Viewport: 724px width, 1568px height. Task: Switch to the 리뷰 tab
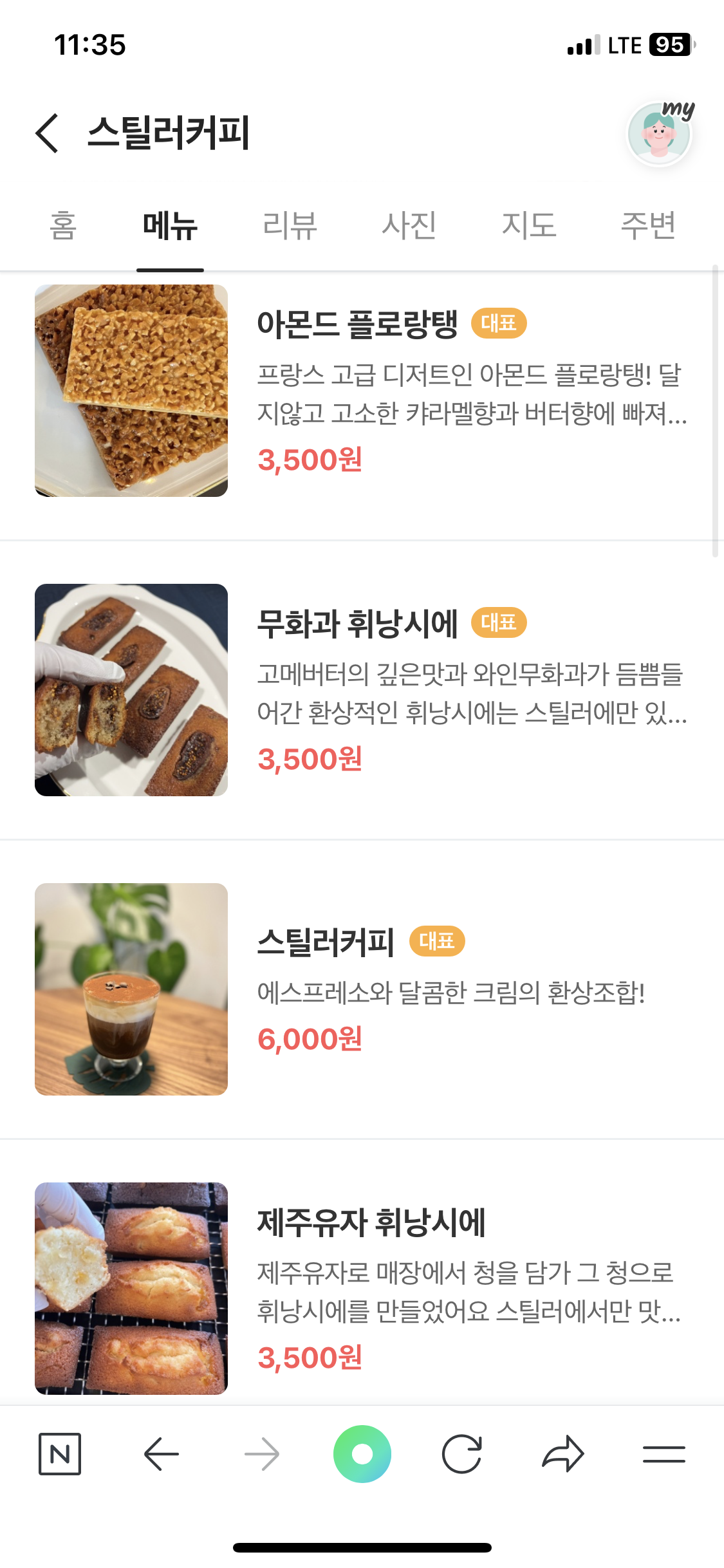point(290,226)
